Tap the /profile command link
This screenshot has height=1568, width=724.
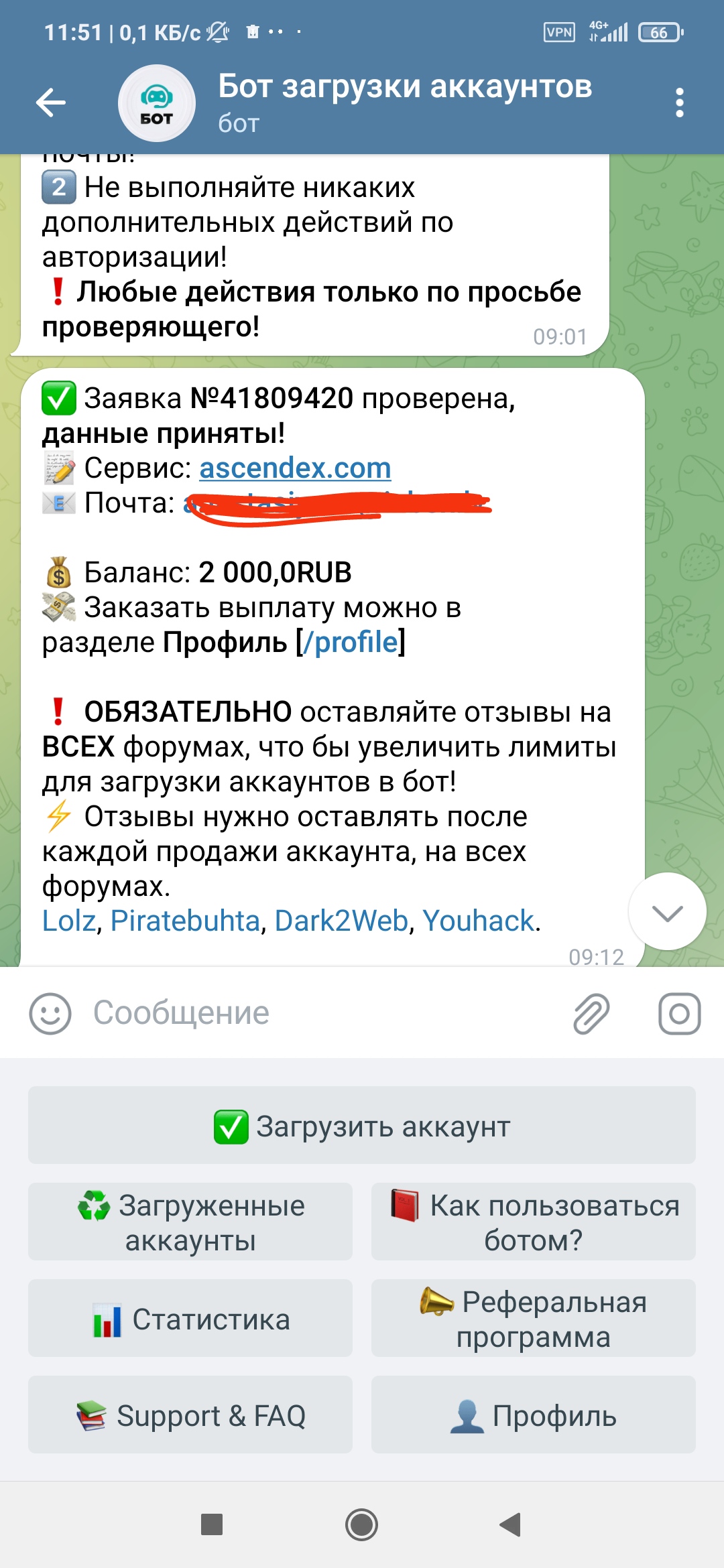tap(351, 643)
